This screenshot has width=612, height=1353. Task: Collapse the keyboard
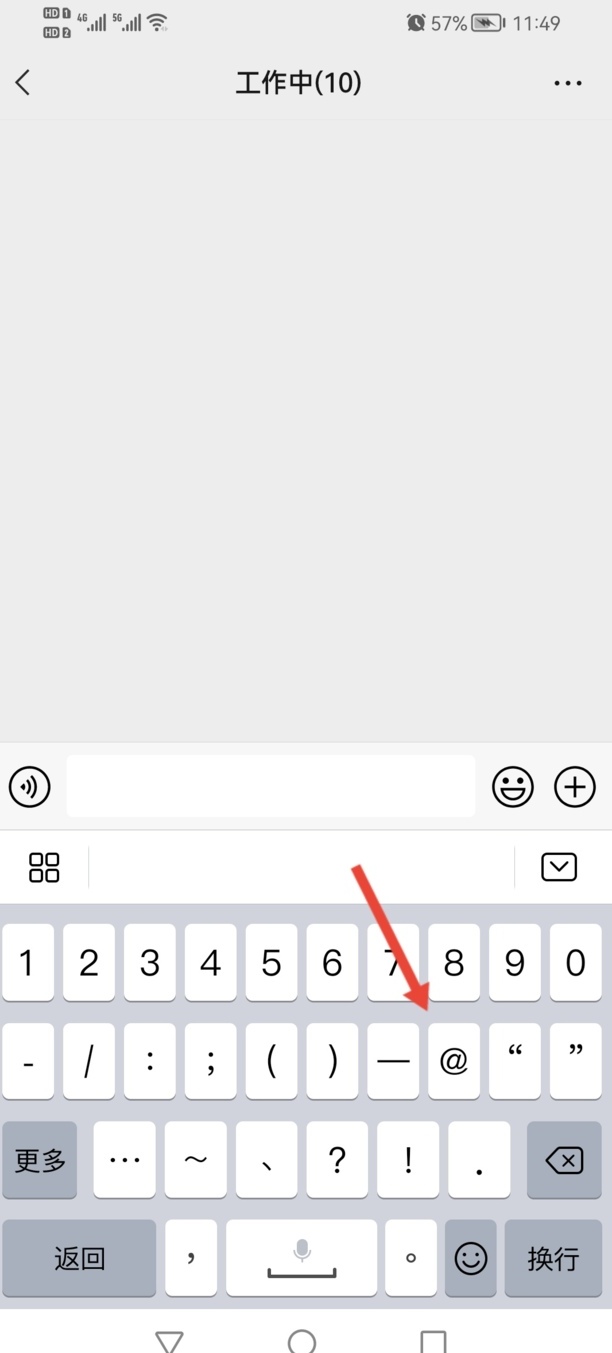click(x=559, y=867)
